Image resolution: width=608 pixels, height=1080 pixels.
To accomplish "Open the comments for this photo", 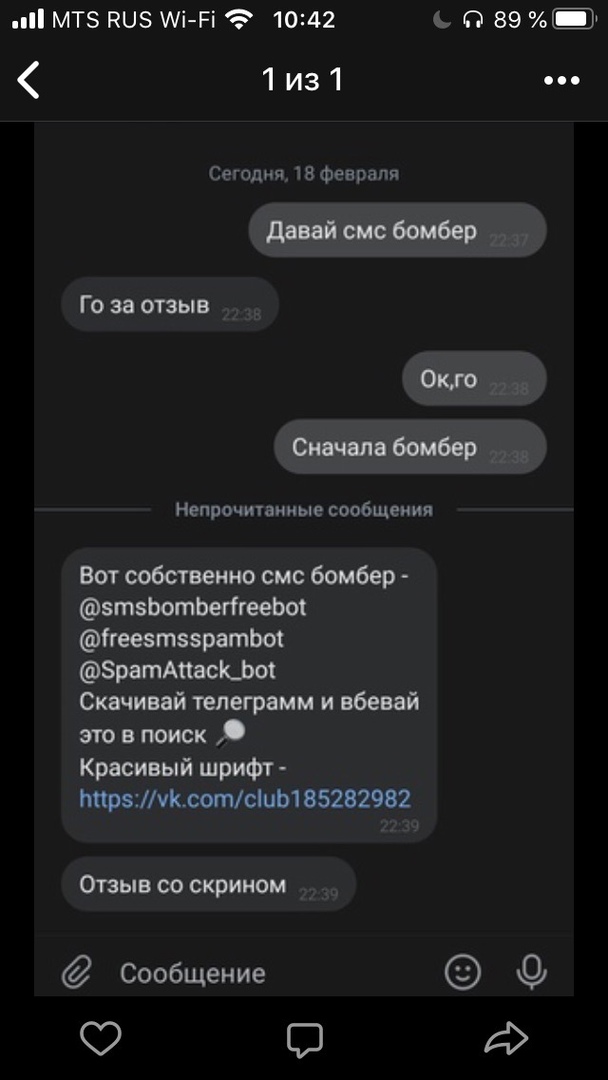I will coord(304,1040).
